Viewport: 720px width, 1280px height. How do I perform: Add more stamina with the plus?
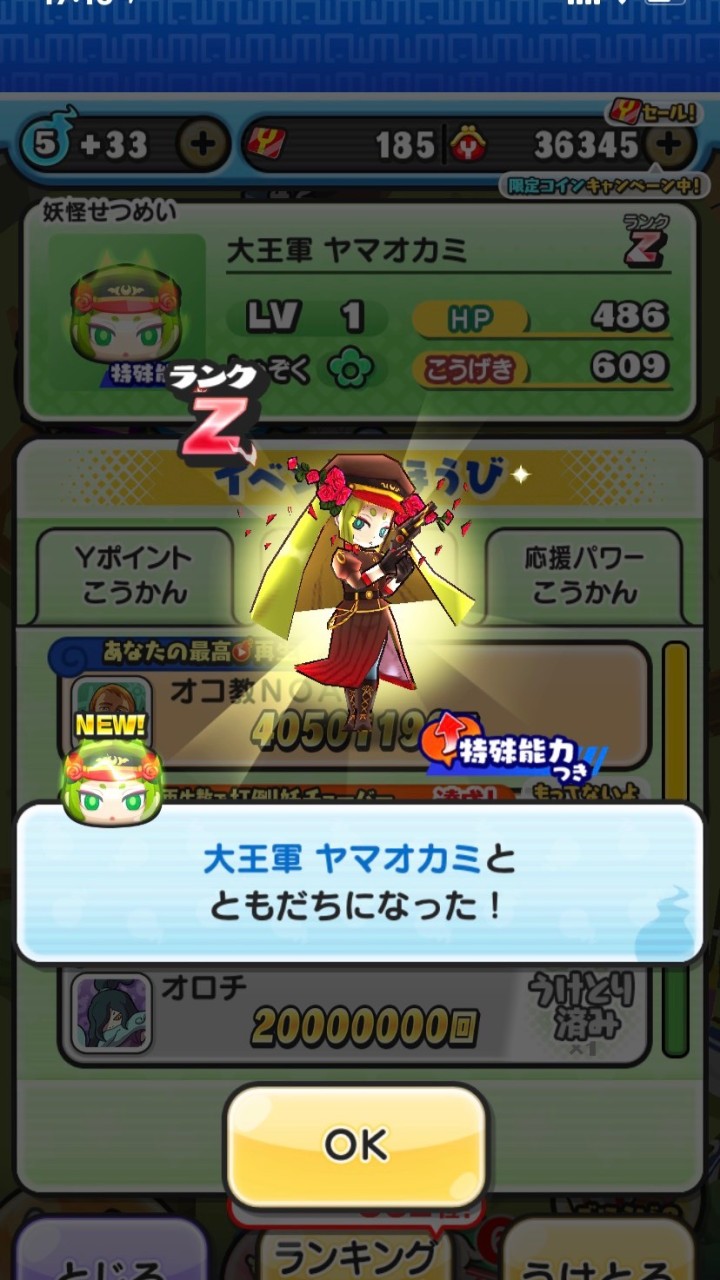pyautogui.click(x=203, y=146)
